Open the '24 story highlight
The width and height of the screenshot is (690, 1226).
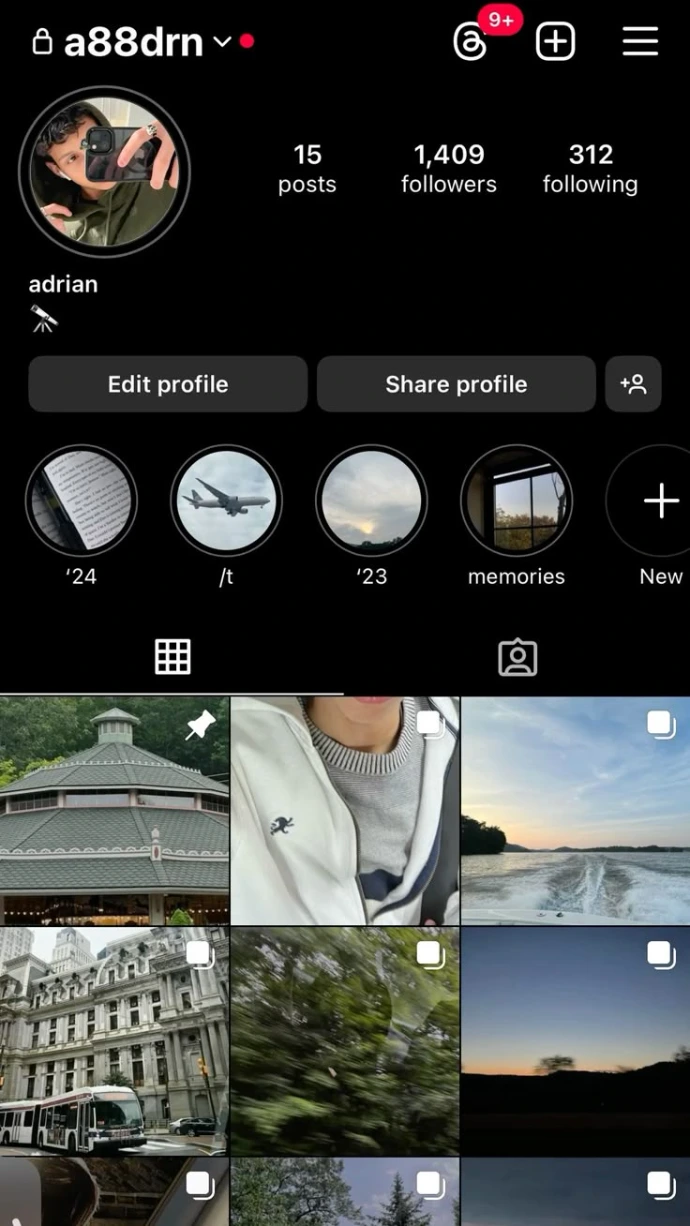(81, 500)
